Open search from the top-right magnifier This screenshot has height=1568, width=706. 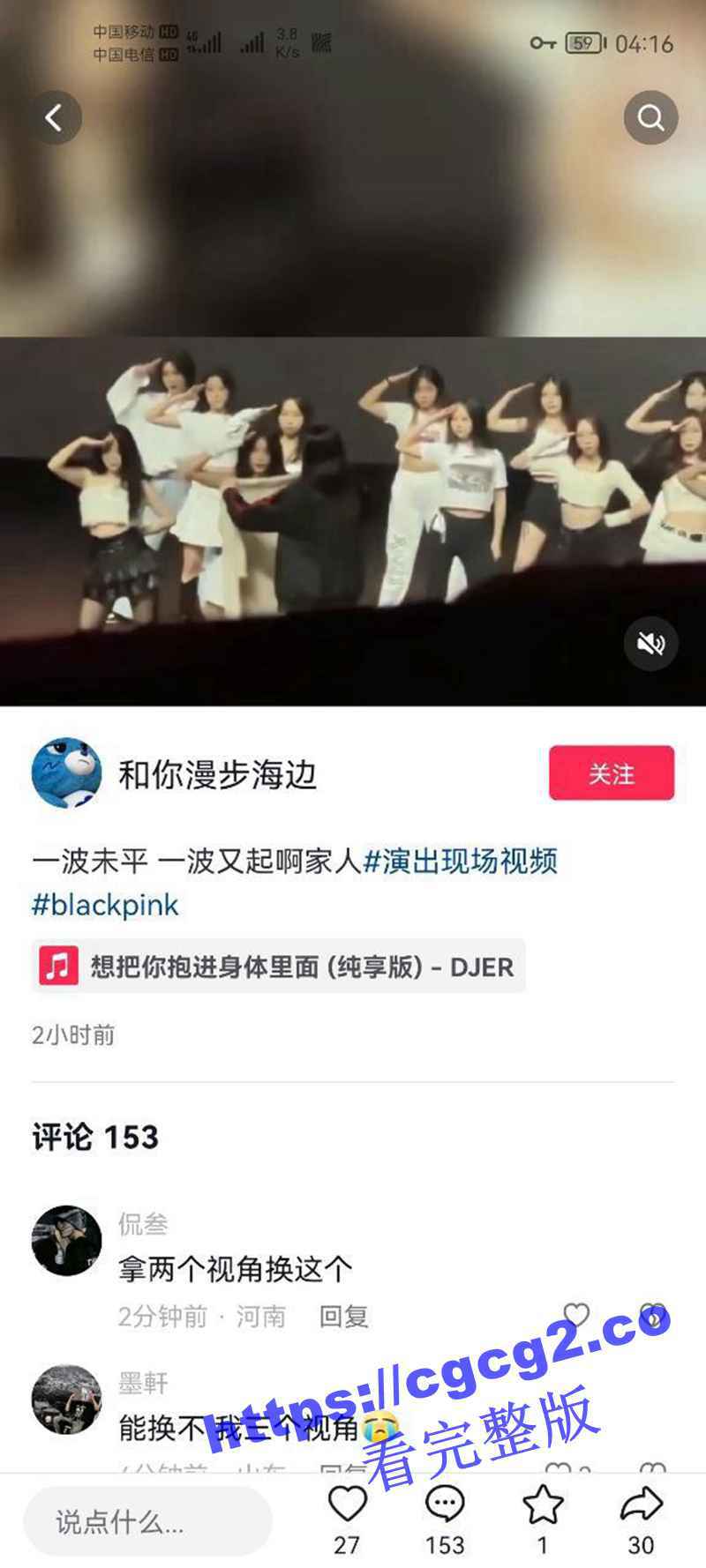pos(650,117)
